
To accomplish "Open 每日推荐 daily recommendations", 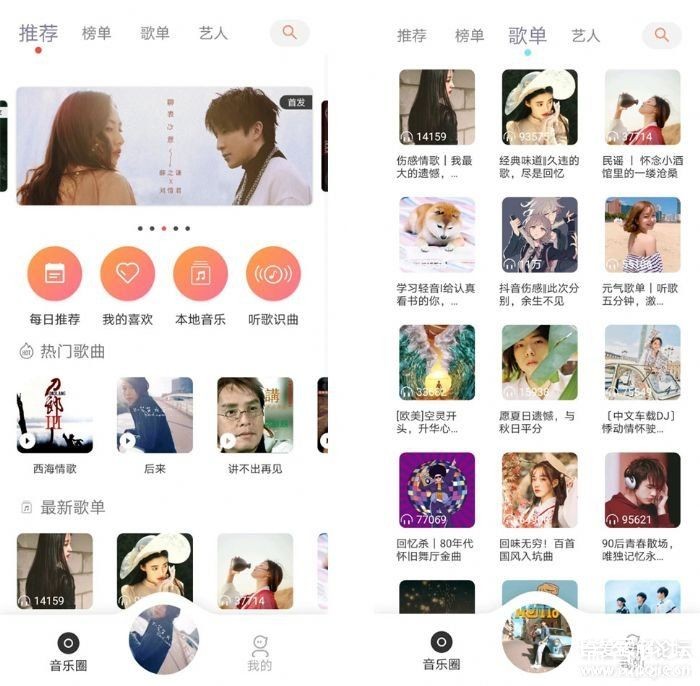I will click(x=55, y=274).
